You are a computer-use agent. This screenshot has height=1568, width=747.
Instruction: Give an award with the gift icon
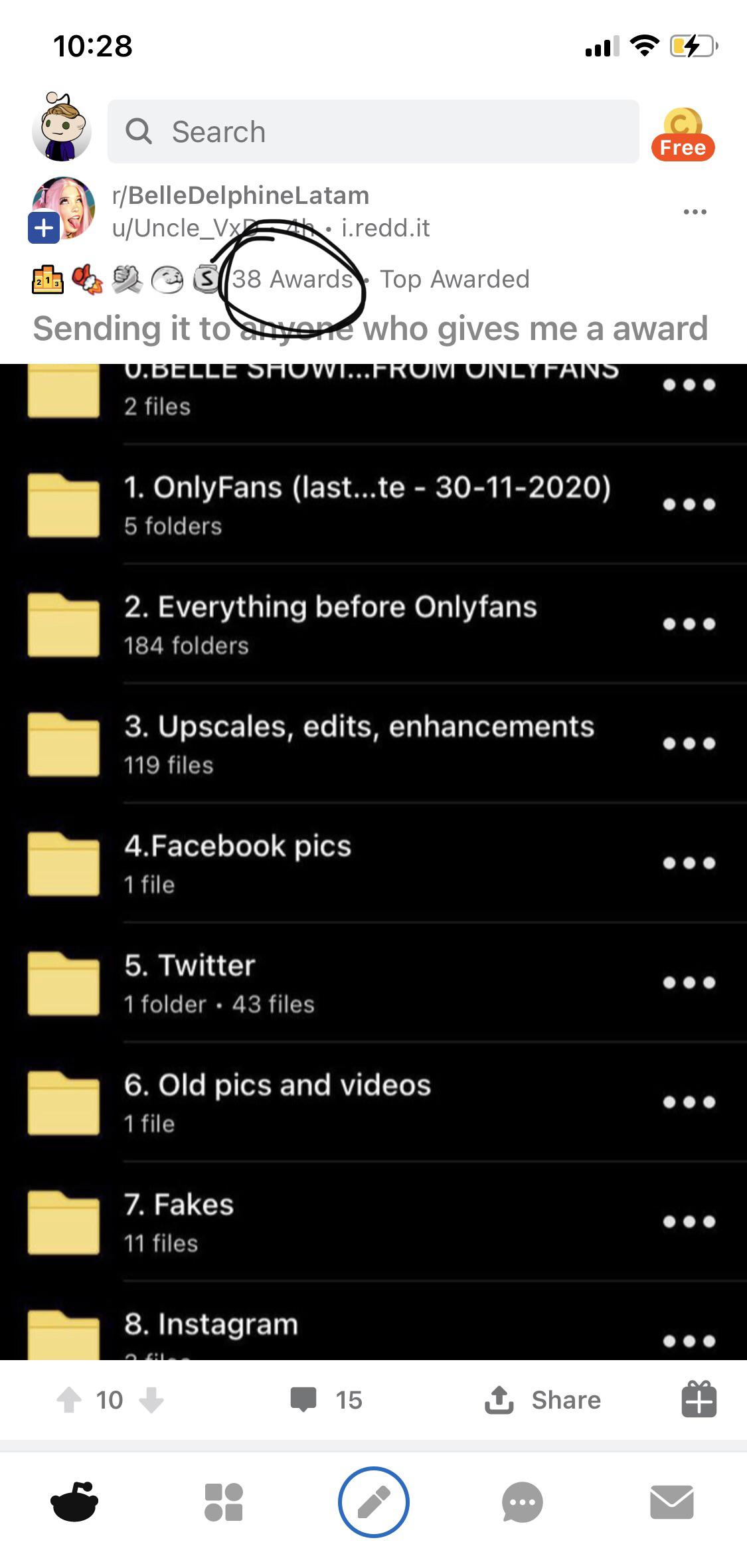click(x=699, y=1399)
